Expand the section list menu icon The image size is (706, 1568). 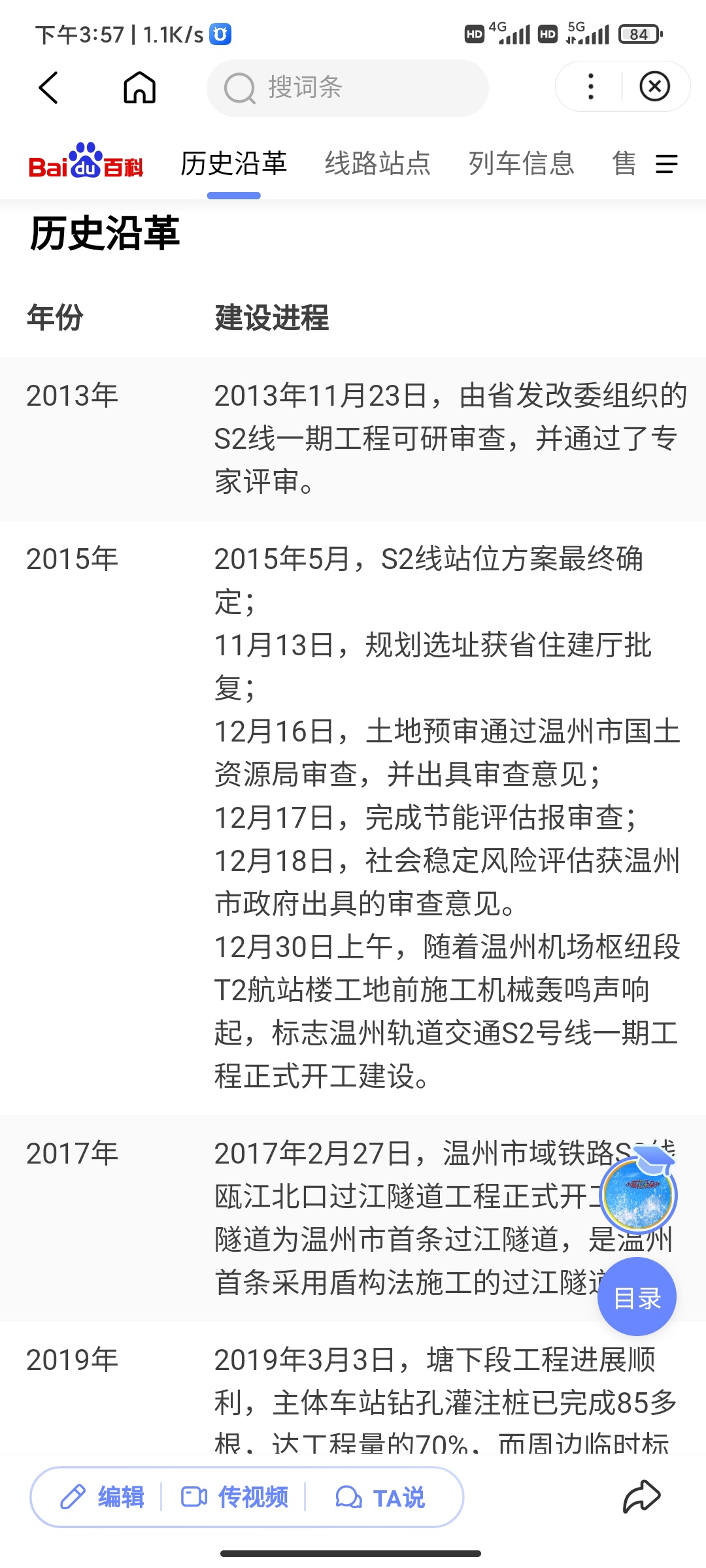coord(666,163)
